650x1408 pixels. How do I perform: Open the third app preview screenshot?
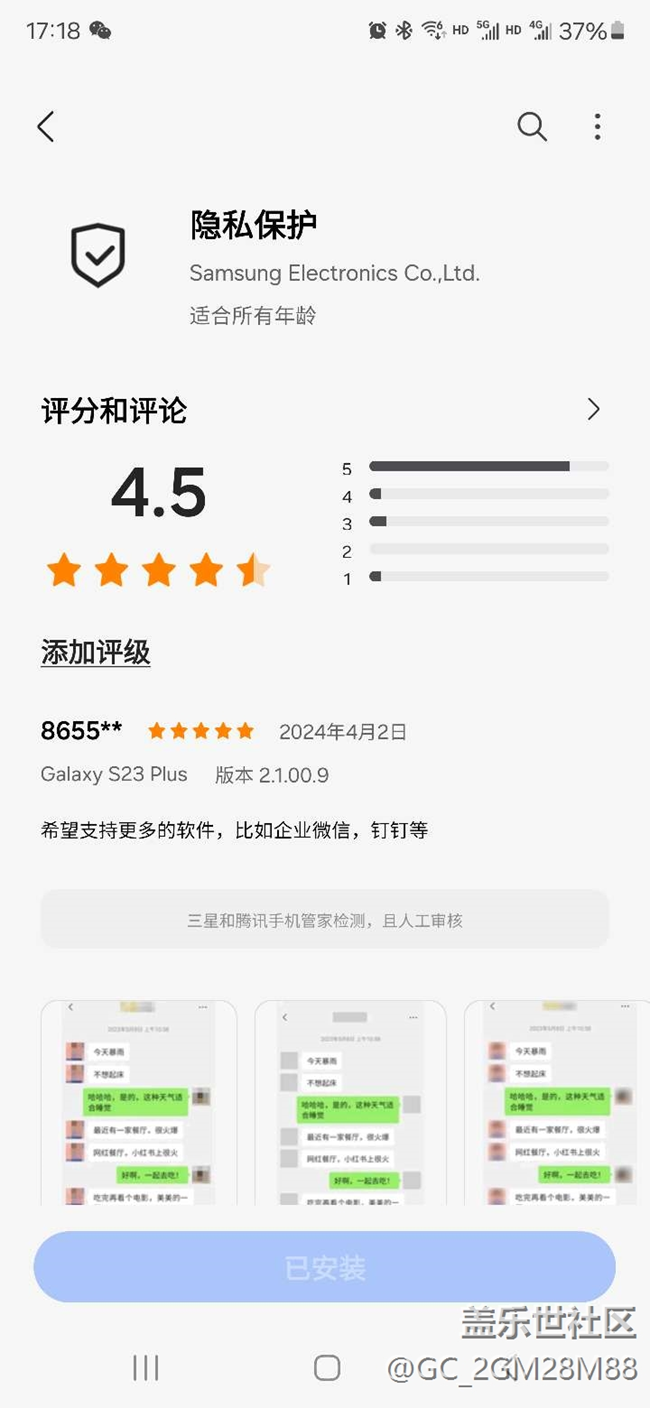click(x=557, y=1102)
